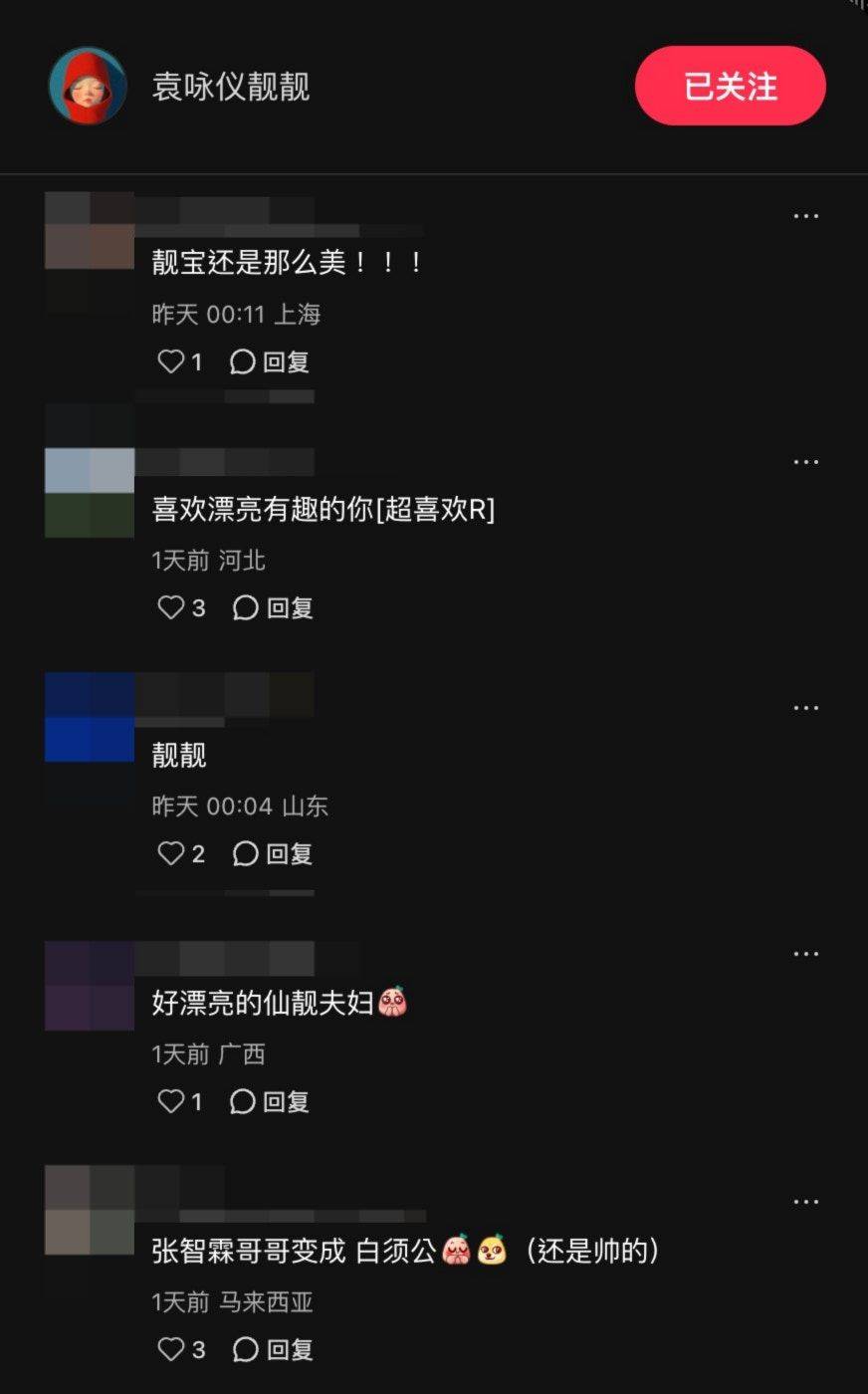Like the comment 靓宝还是那么美

click(x=171, y=361)
